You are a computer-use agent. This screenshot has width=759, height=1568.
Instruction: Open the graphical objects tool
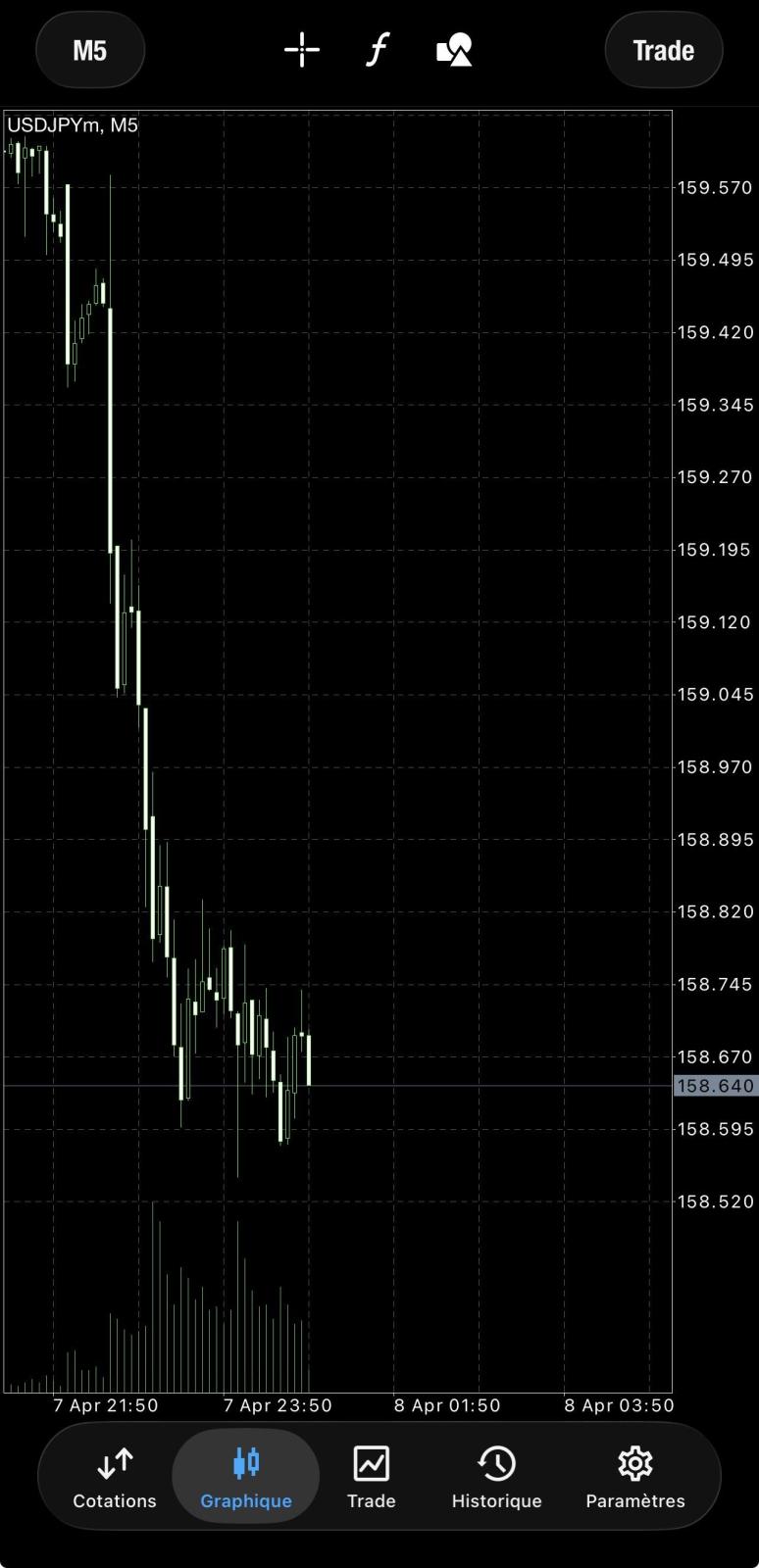point(453,49)
